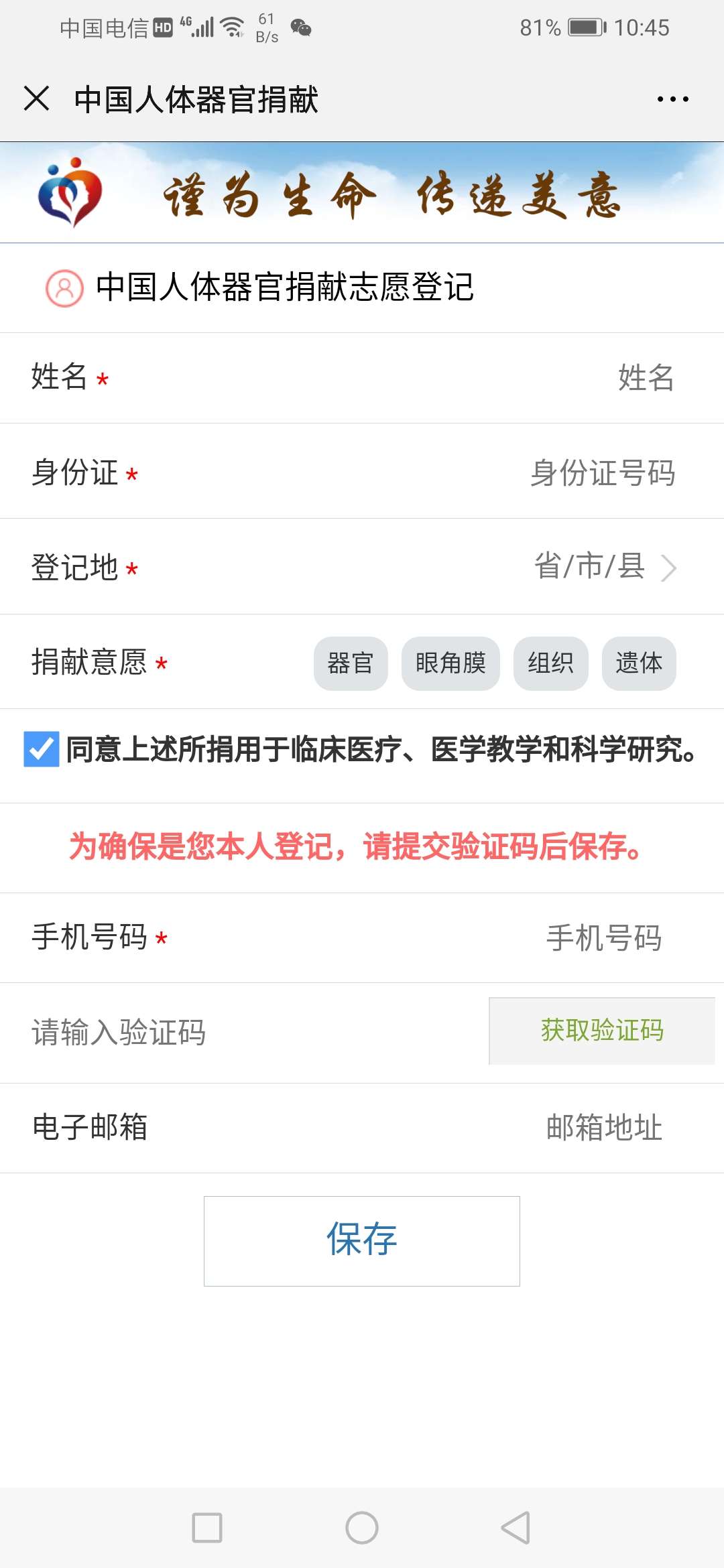The height and width of the screenshot is (1568, 724).
Task: Choose the 遗体 donation chip
Action: point(639,663)
